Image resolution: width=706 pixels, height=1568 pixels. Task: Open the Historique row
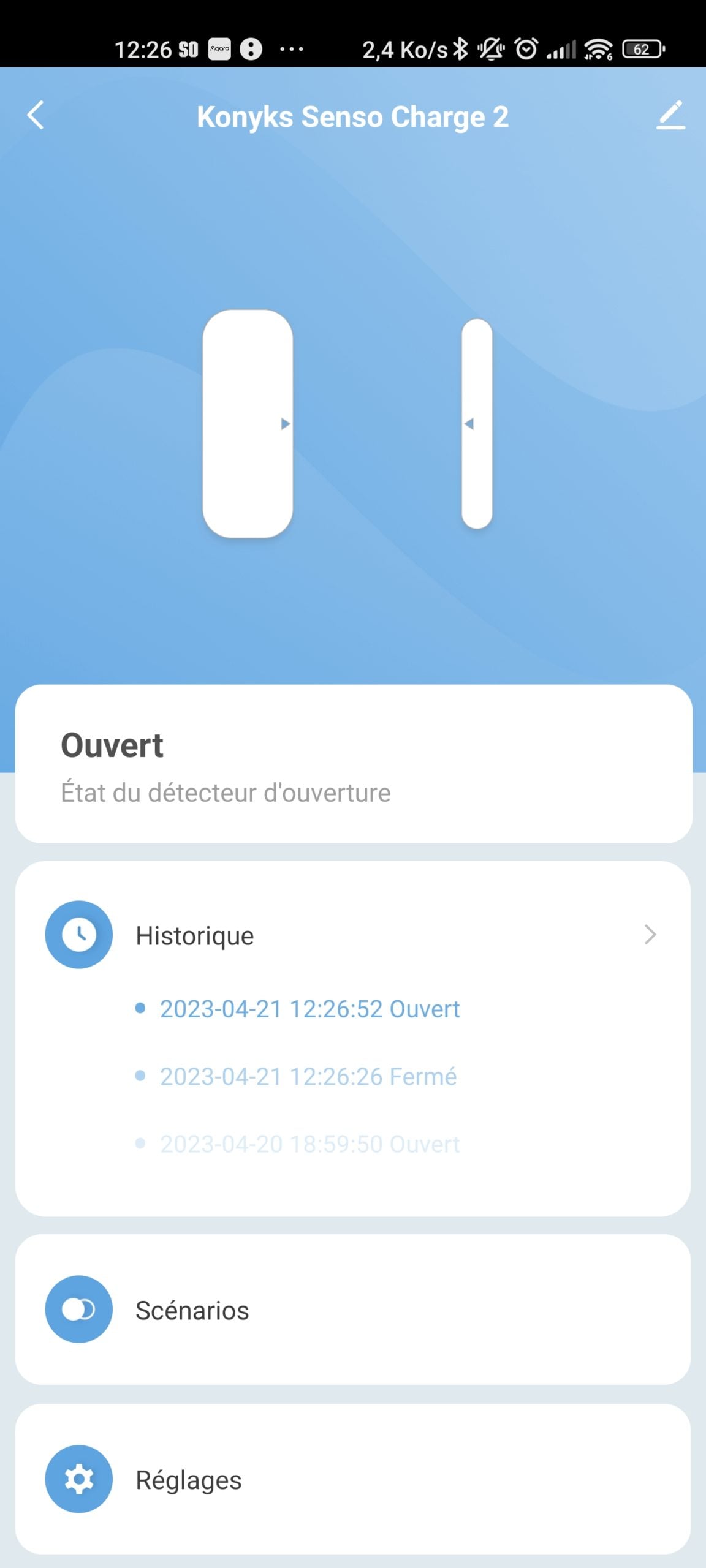pos(352,935)
